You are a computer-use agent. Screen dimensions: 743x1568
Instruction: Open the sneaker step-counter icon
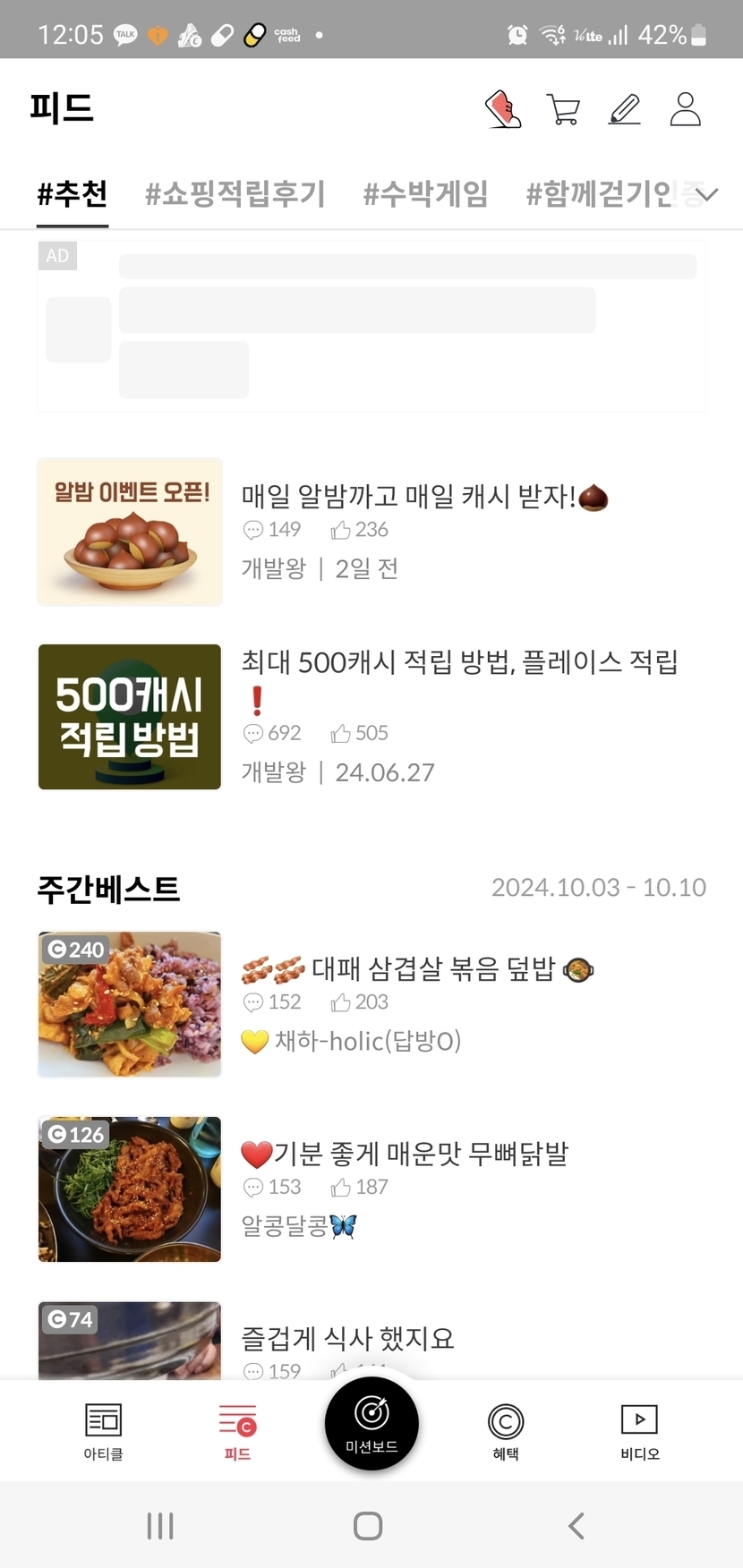(x=503, y=110)
